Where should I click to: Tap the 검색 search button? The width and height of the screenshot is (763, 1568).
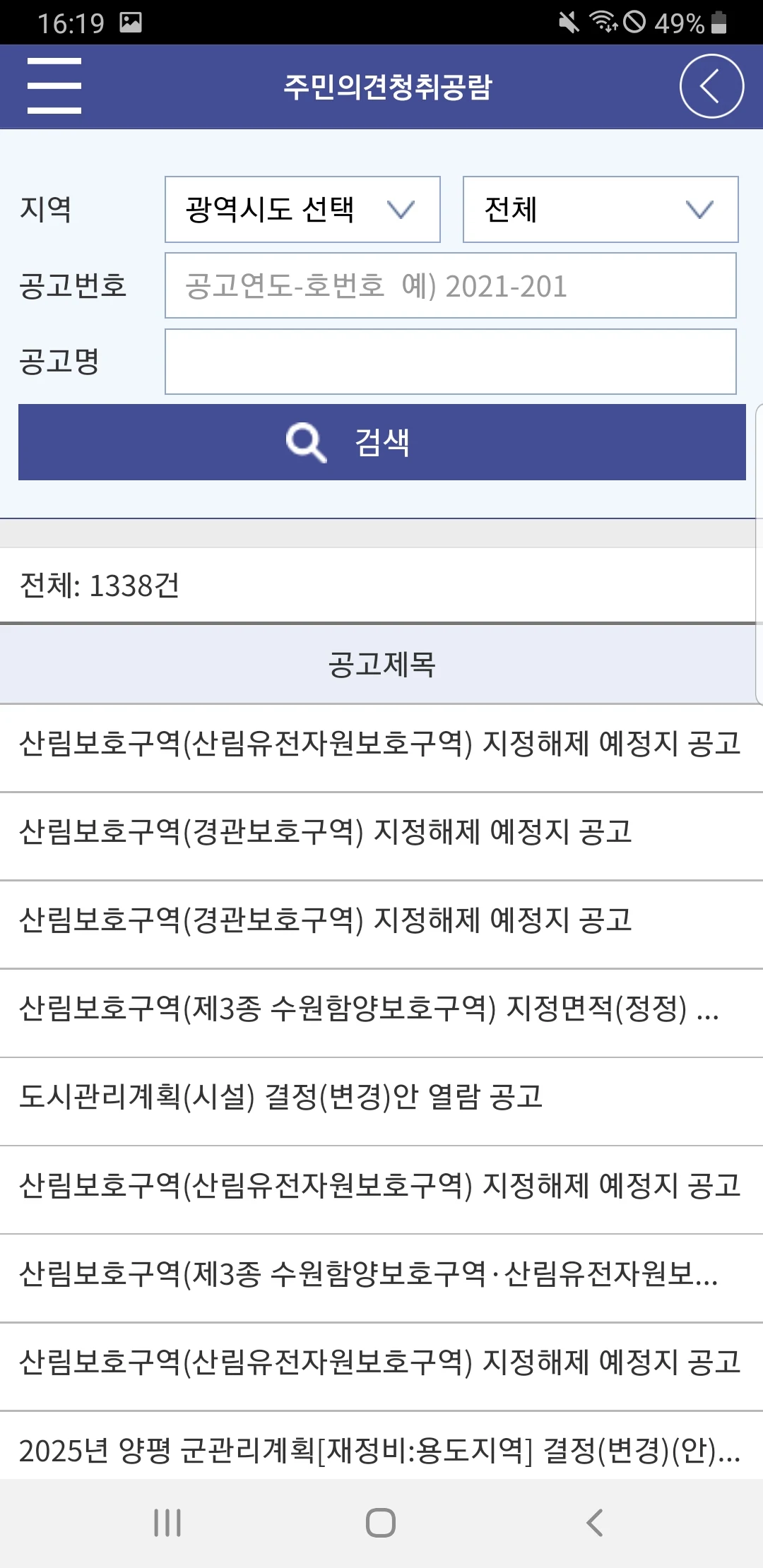point(382,442)
